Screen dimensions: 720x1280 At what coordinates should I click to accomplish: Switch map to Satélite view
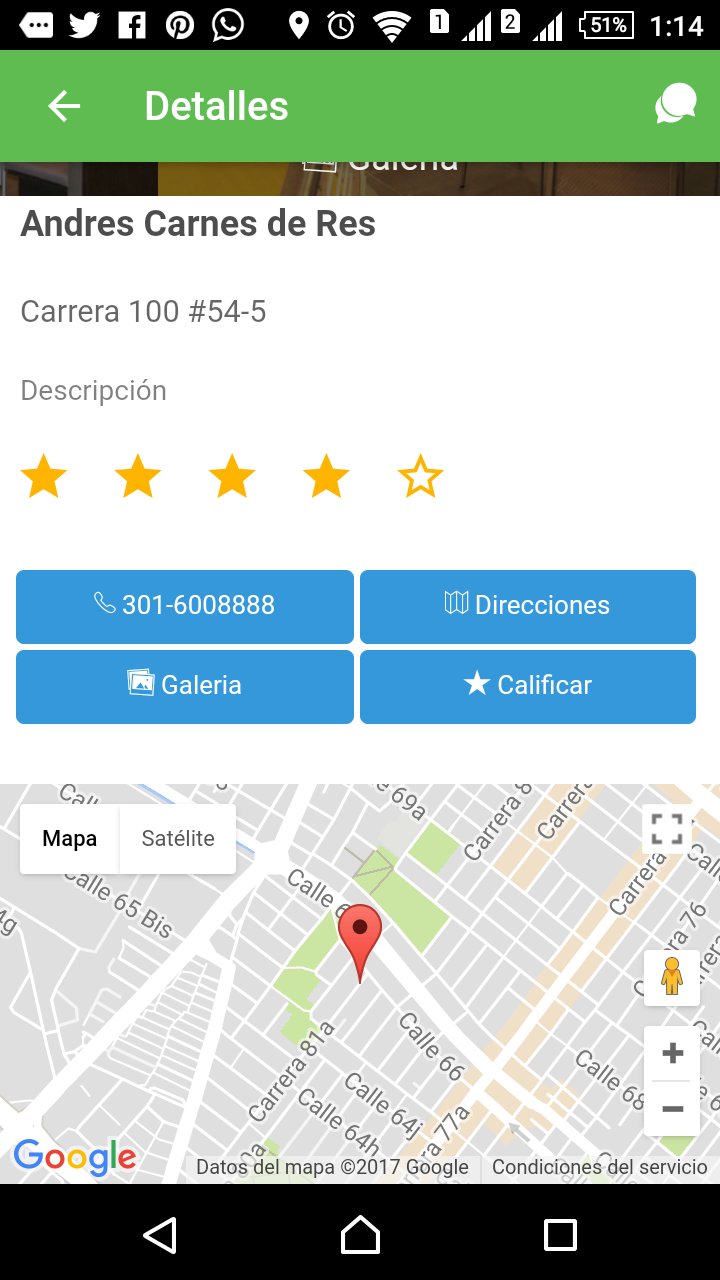click(178, 839)
